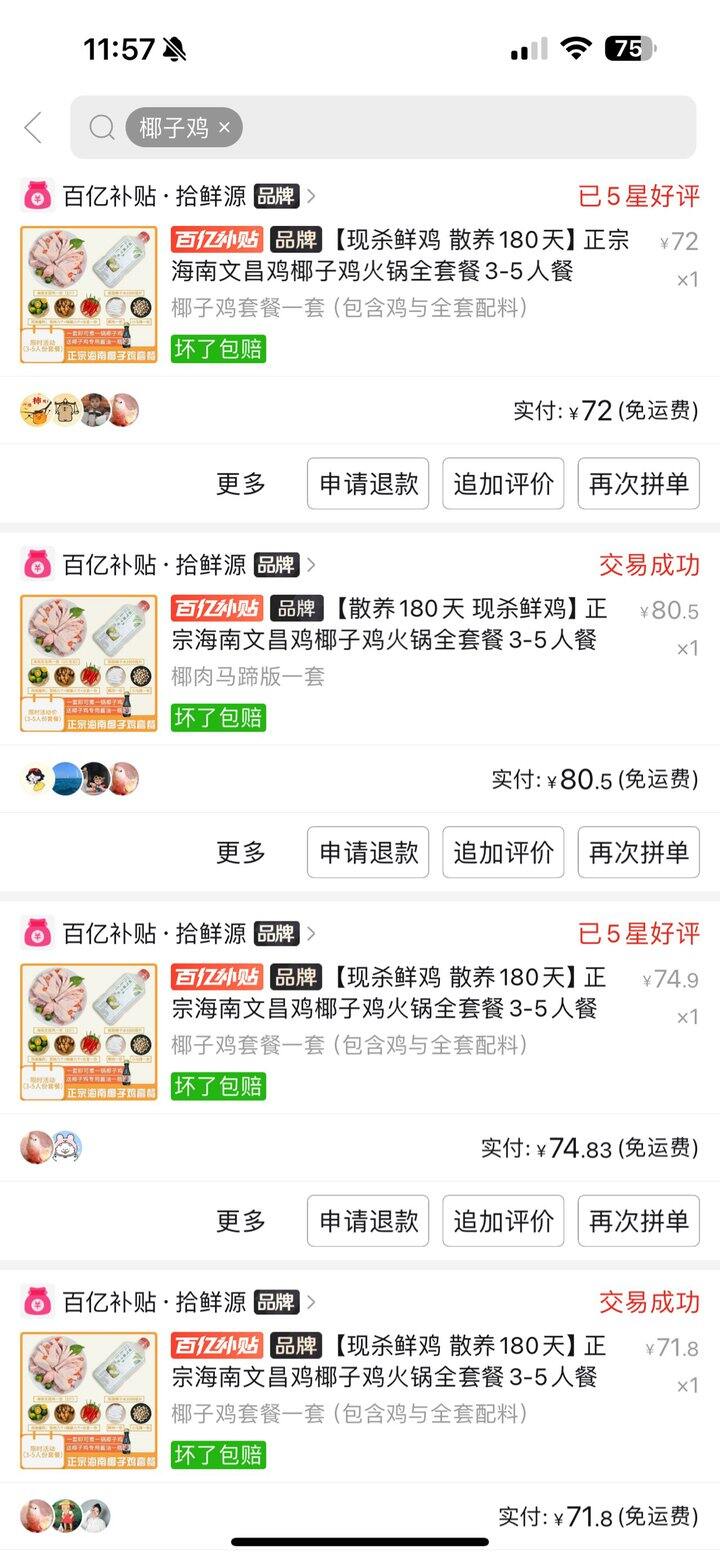Select 追加评价 on the ¥74.83 order
Viewport: 720px width, 1560px height.
(503, 1221)
